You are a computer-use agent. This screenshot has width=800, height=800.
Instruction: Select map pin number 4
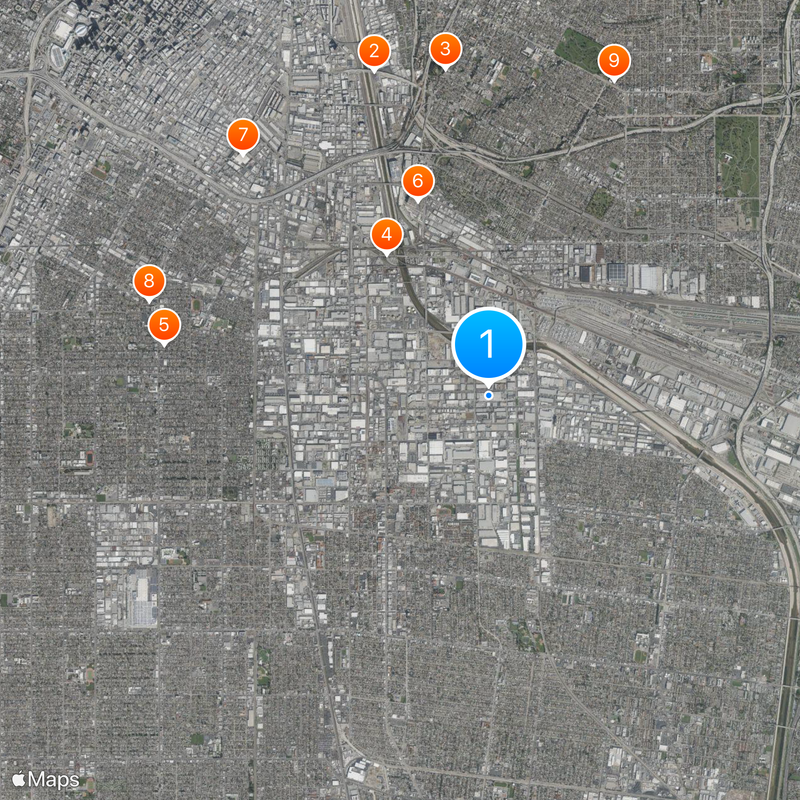[x=387, y=235]
